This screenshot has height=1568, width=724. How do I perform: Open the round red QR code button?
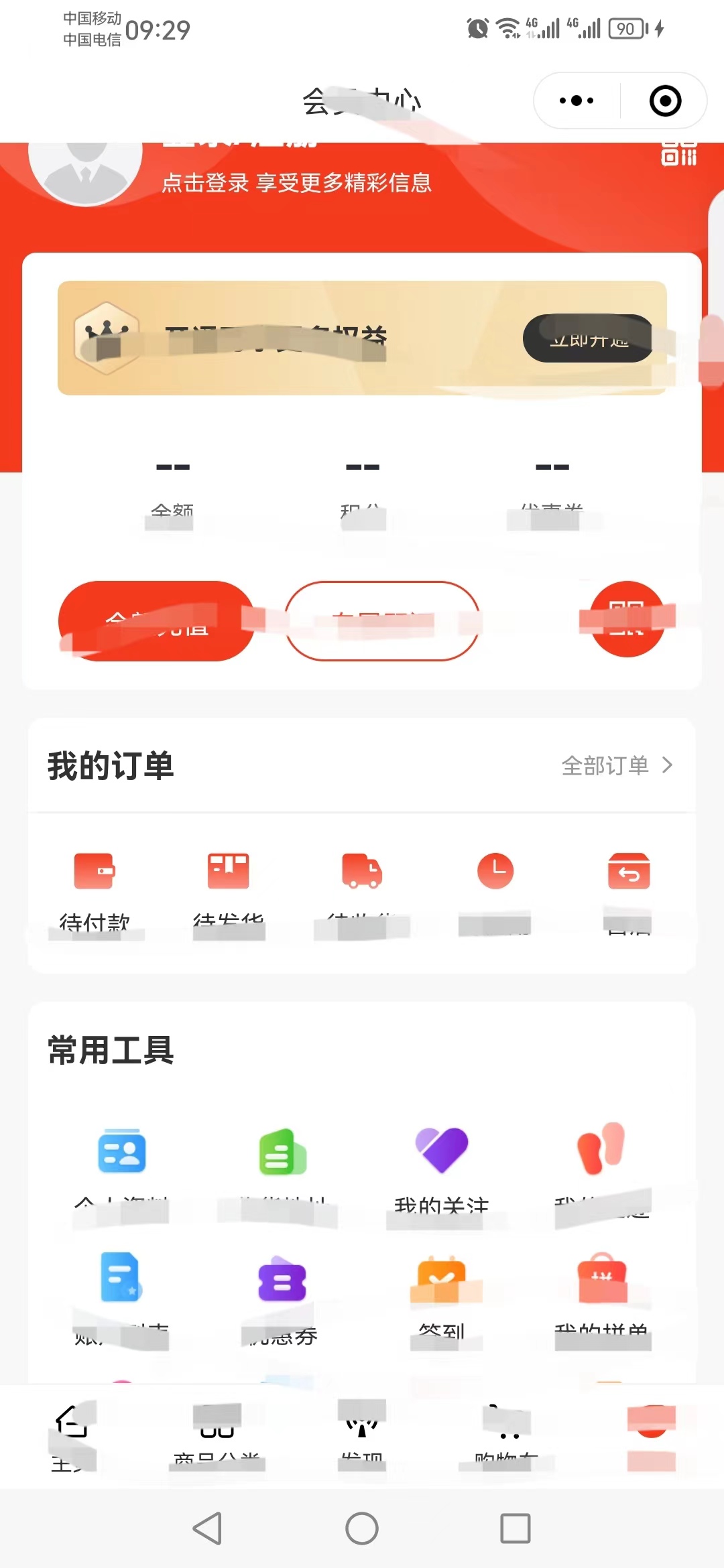627,618
